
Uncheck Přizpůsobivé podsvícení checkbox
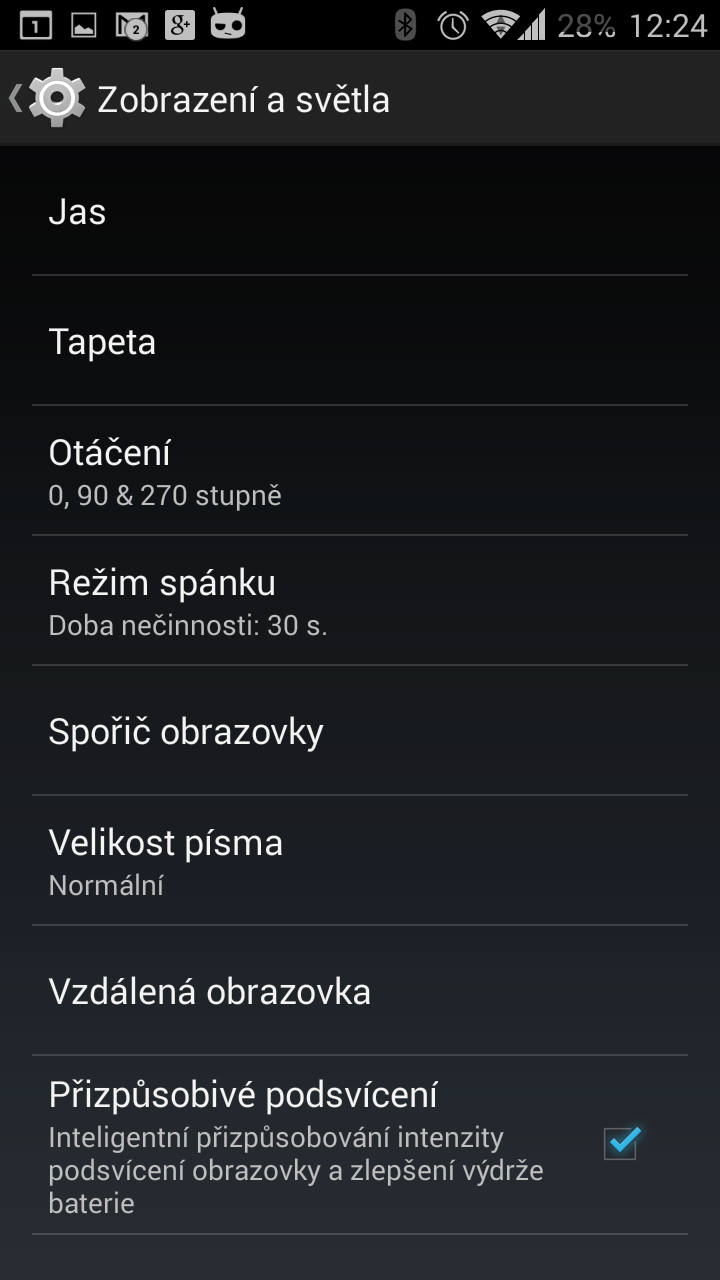621,1143
